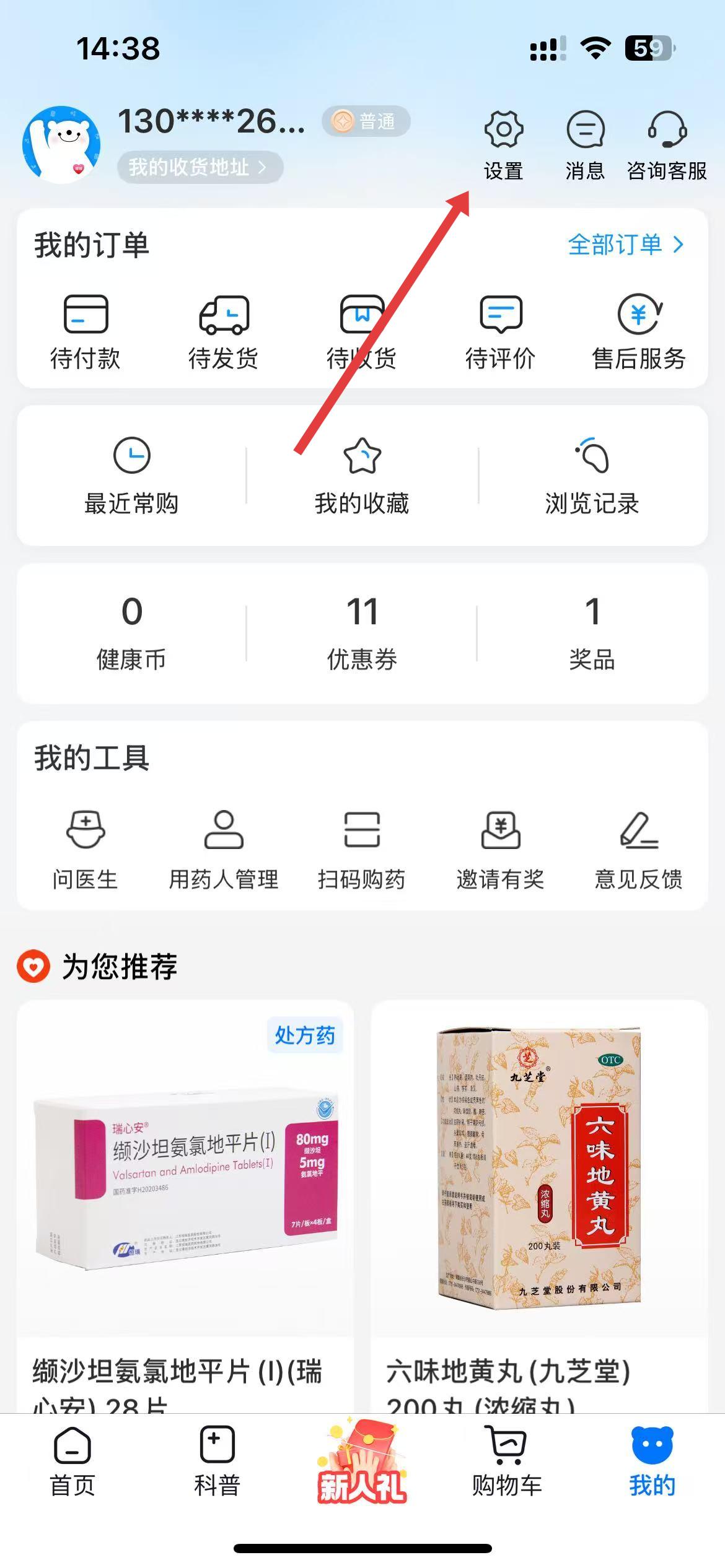View my 优惠券 coupons
725x1568 pixels.
[x=362, y=633]
